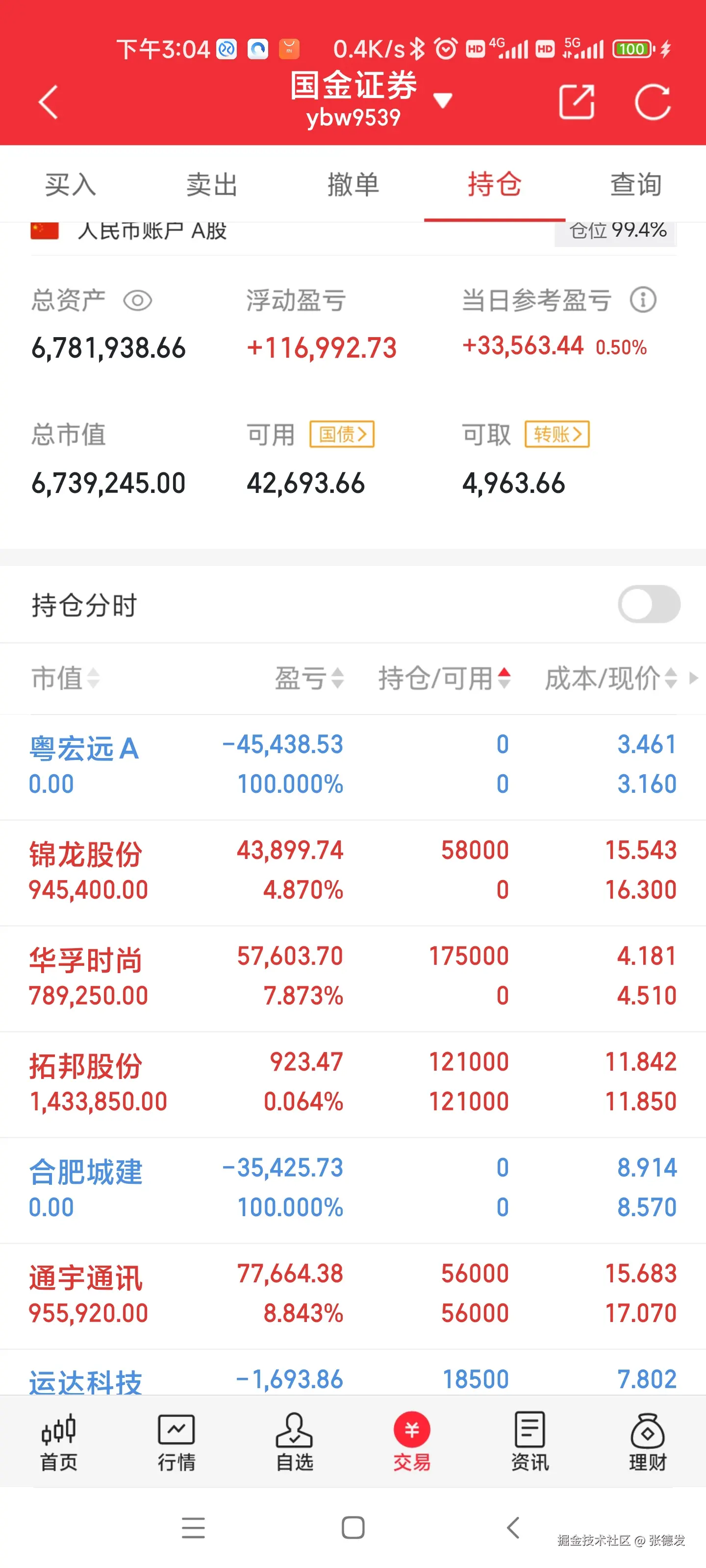The height and width of the screenshot is (1568, 706).
Task: Open the account dropdown beside 国金证券
Action: click(444, 99)
